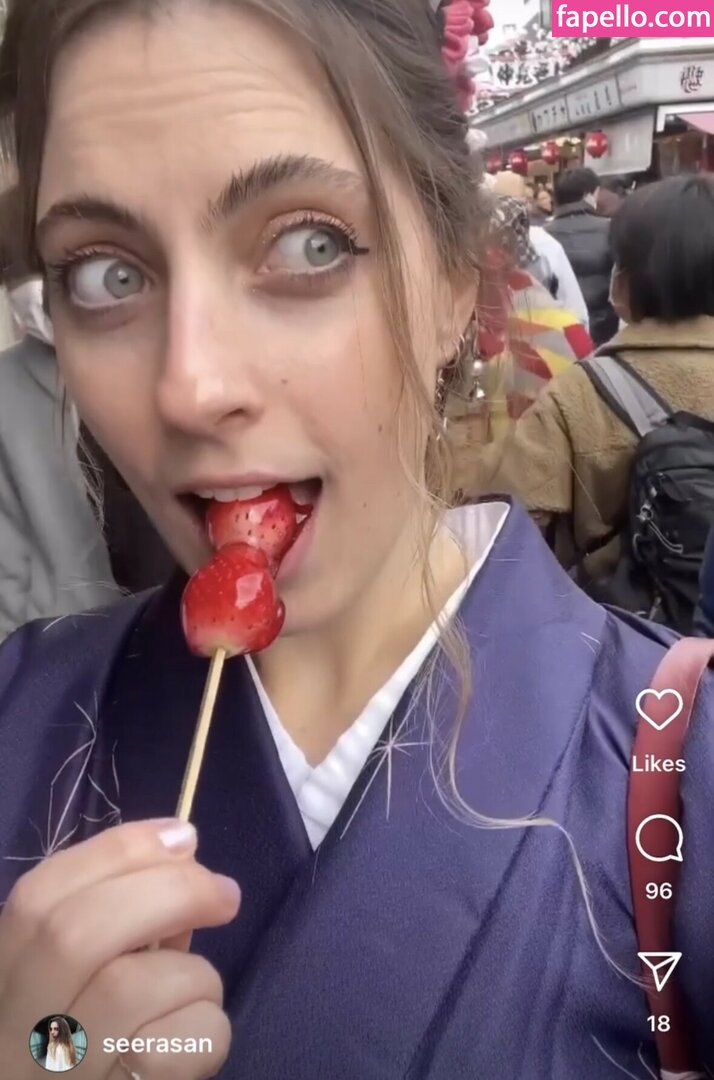Visit the seerasan username link
The height and width of the screenshot is (1080, 714).
click(x=157, y=1044)
